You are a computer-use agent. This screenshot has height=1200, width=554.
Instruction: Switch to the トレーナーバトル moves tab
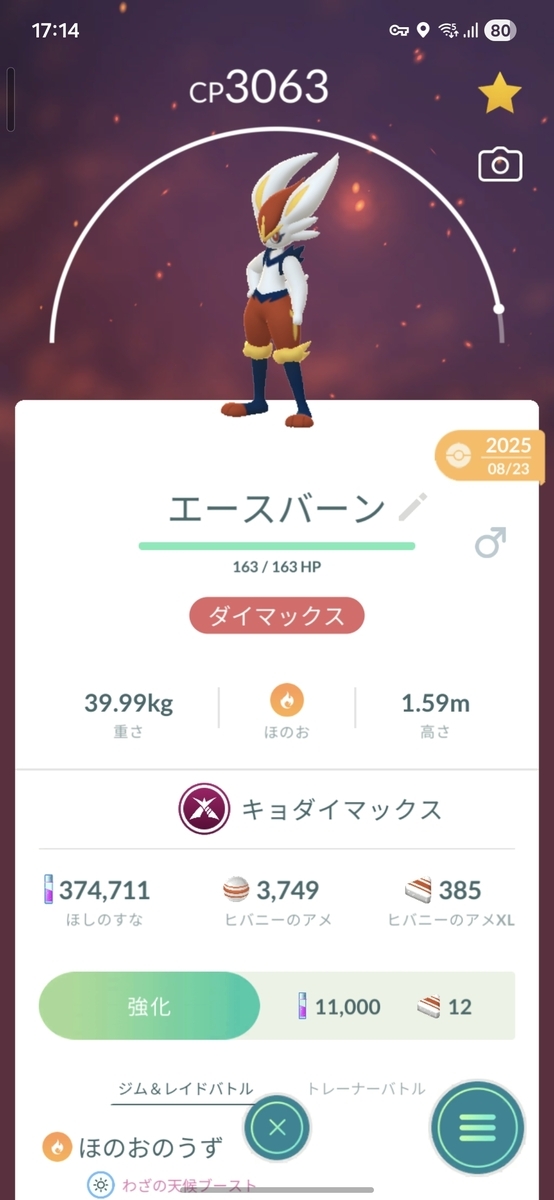pos(366,1089)
